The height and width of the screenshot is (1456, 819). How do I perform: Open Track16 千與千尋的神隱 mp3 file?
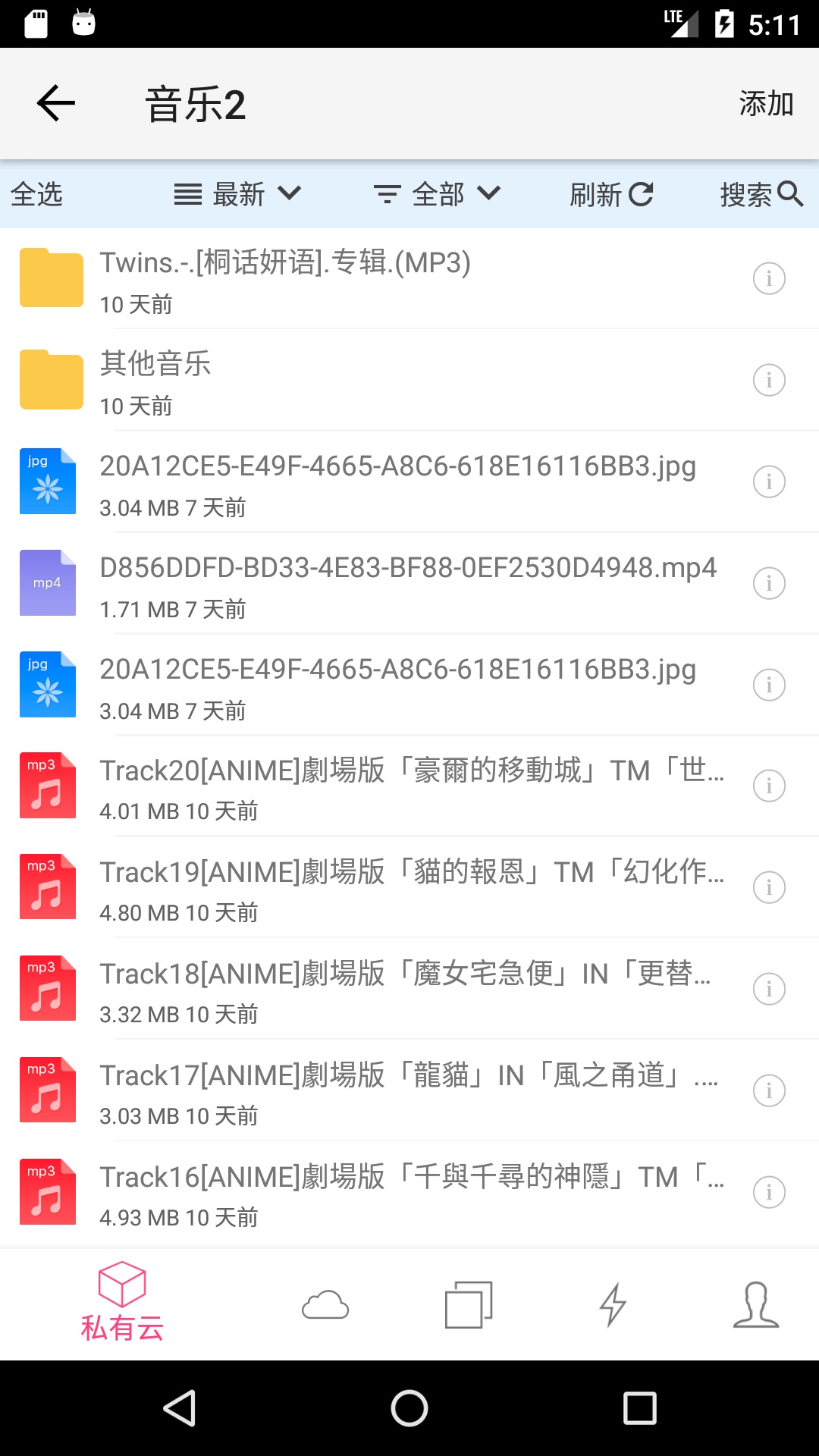[379, 1191]
